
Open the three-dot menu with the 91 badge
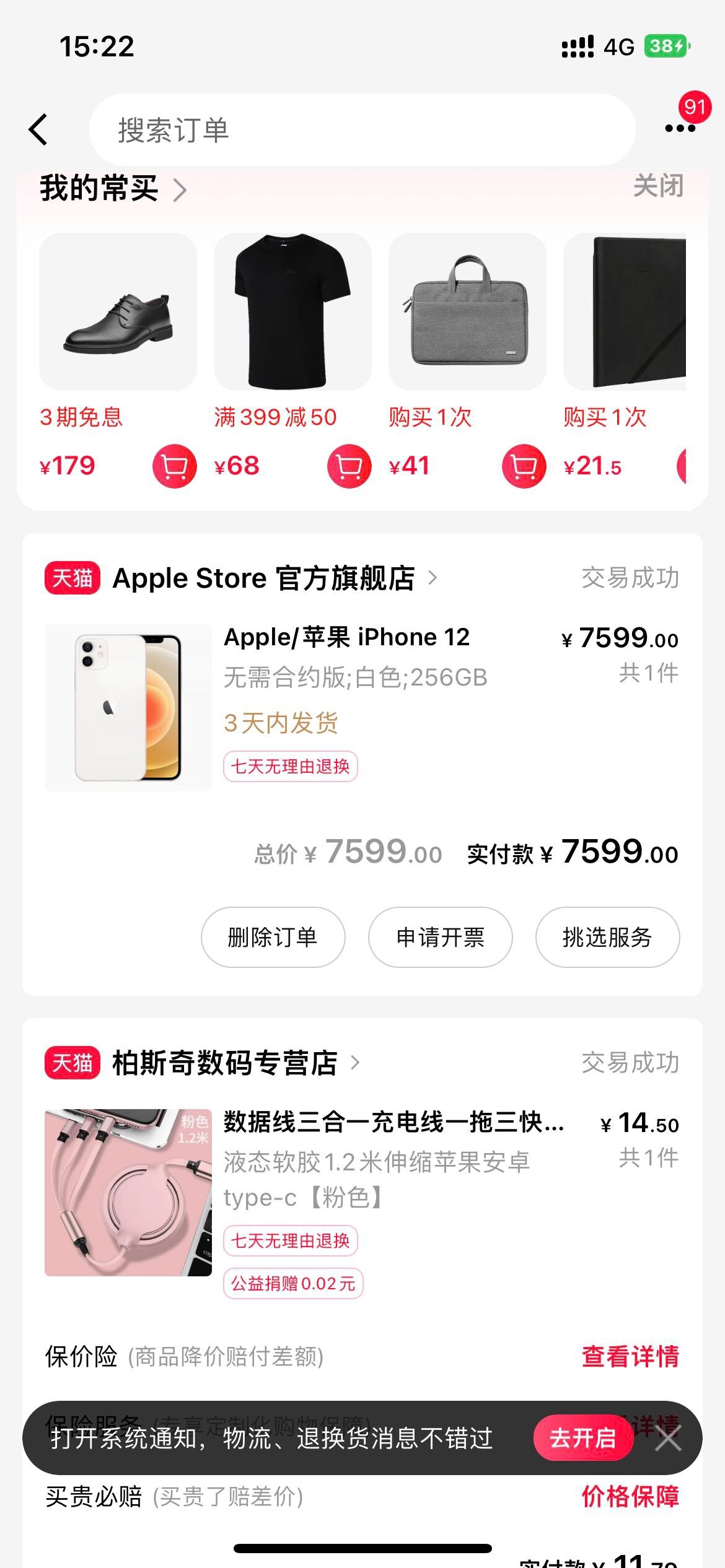click(680, 128)
